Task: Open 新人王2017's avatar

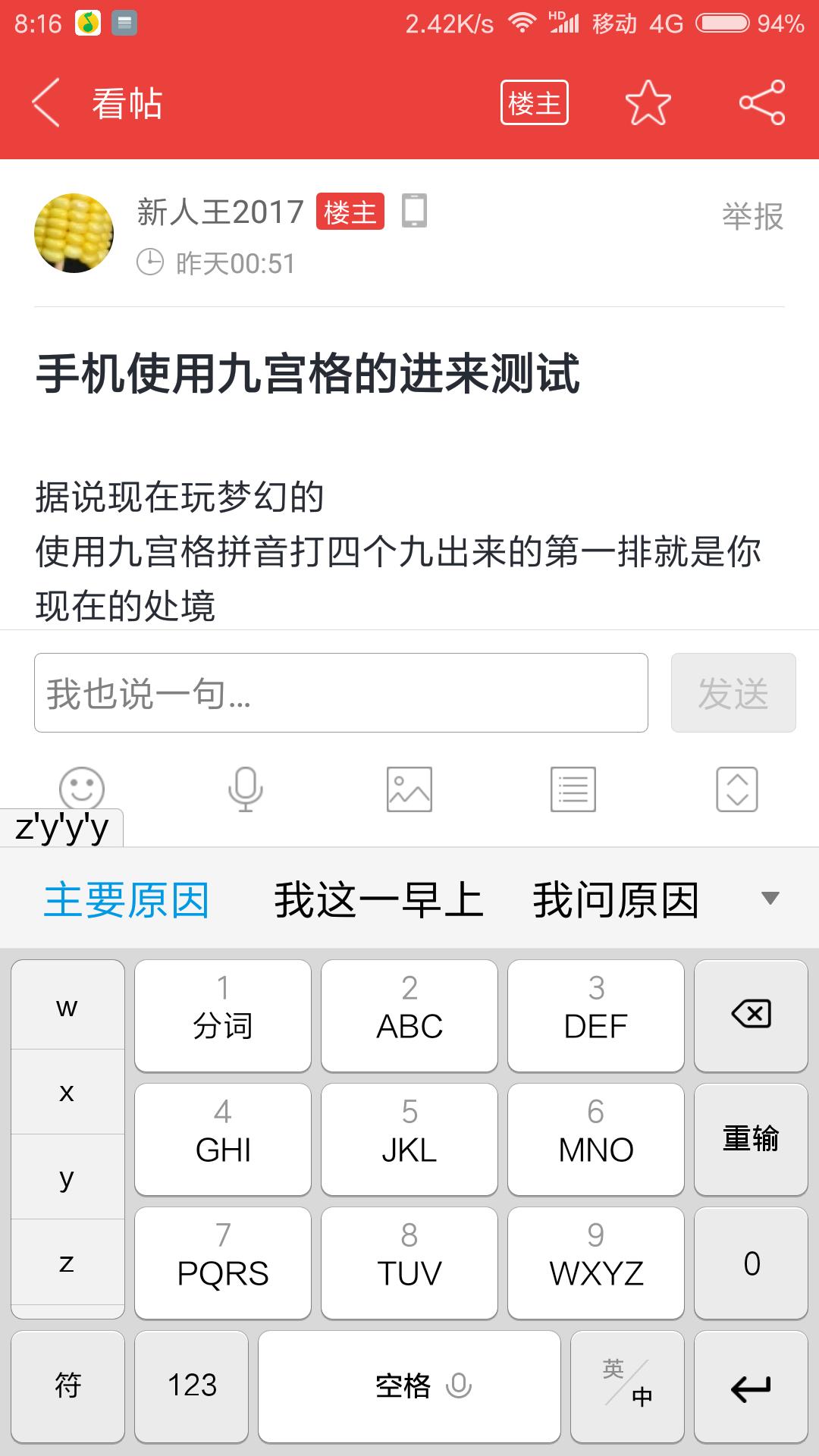Action: click(x=74, y=233)
